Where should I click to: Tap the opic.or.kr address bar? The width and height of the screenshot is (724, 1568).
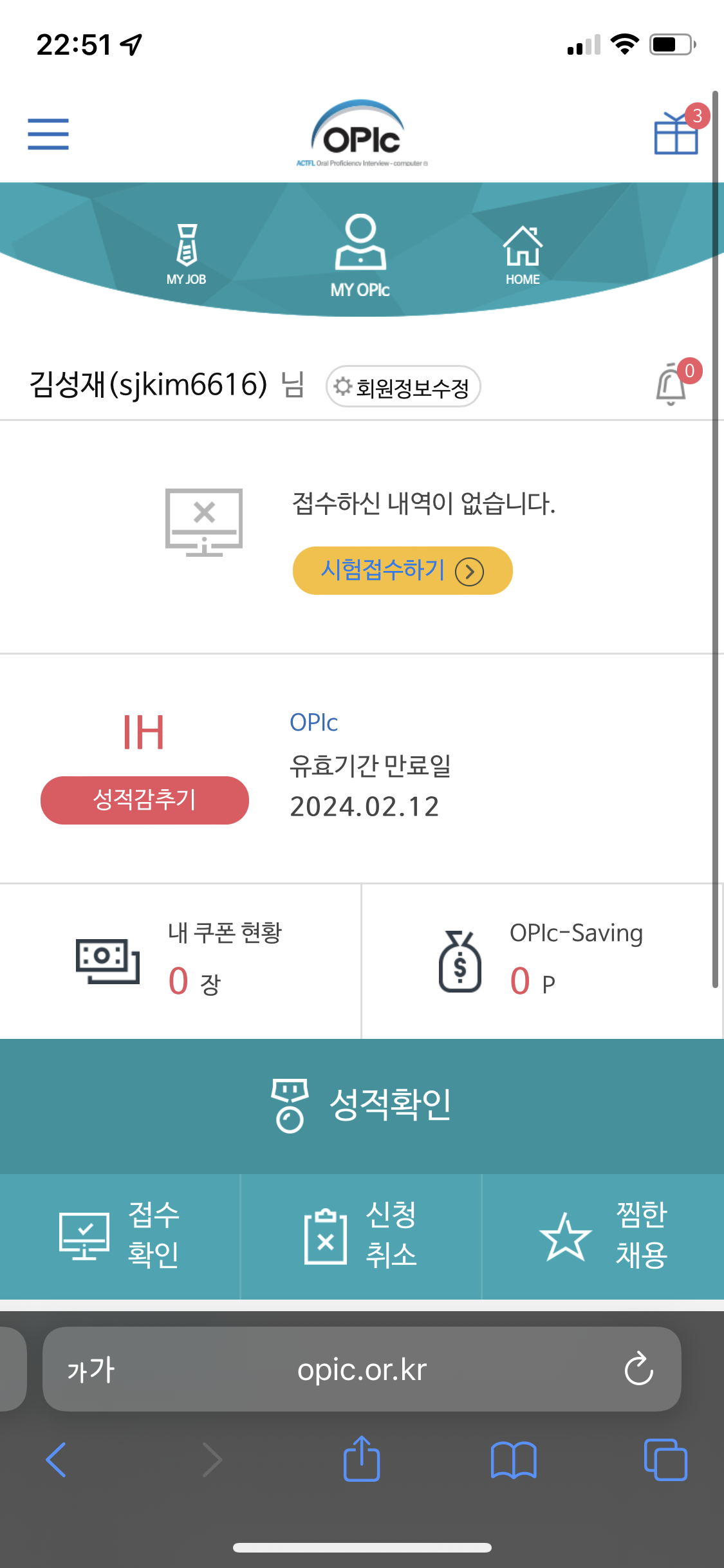(362, 1369)
